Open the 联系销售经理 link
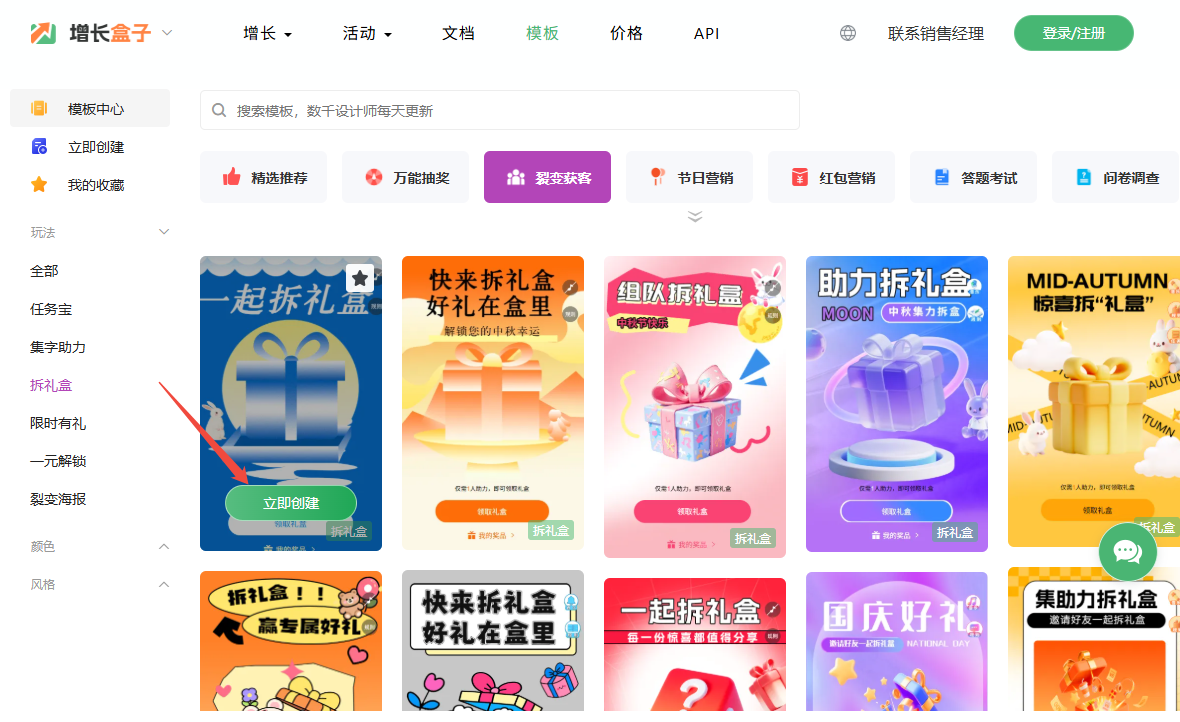Viewport: 1180px width, 722px height. click(x=935, y=33)
